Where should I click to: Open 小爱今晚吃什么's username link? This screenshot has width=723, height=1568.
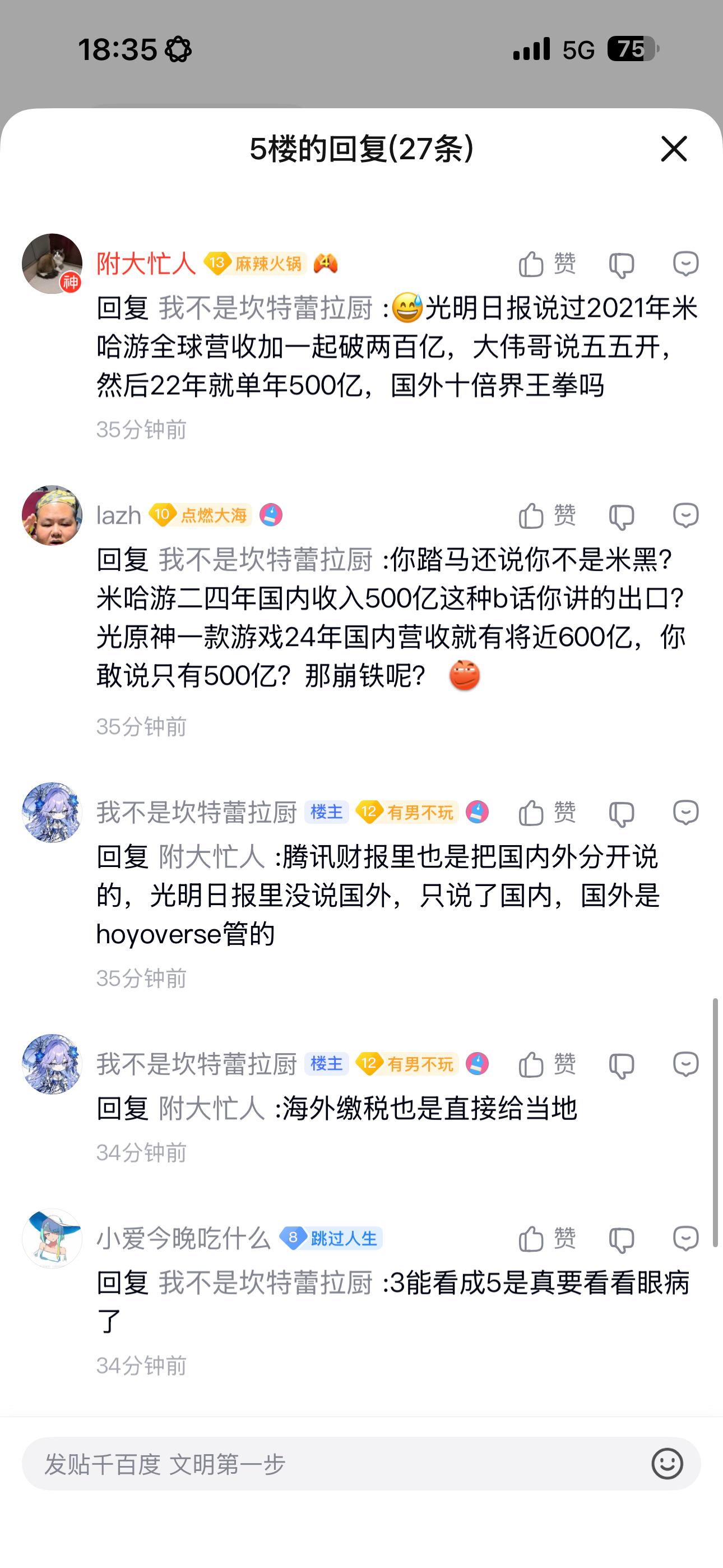[x=183, y=1239]
